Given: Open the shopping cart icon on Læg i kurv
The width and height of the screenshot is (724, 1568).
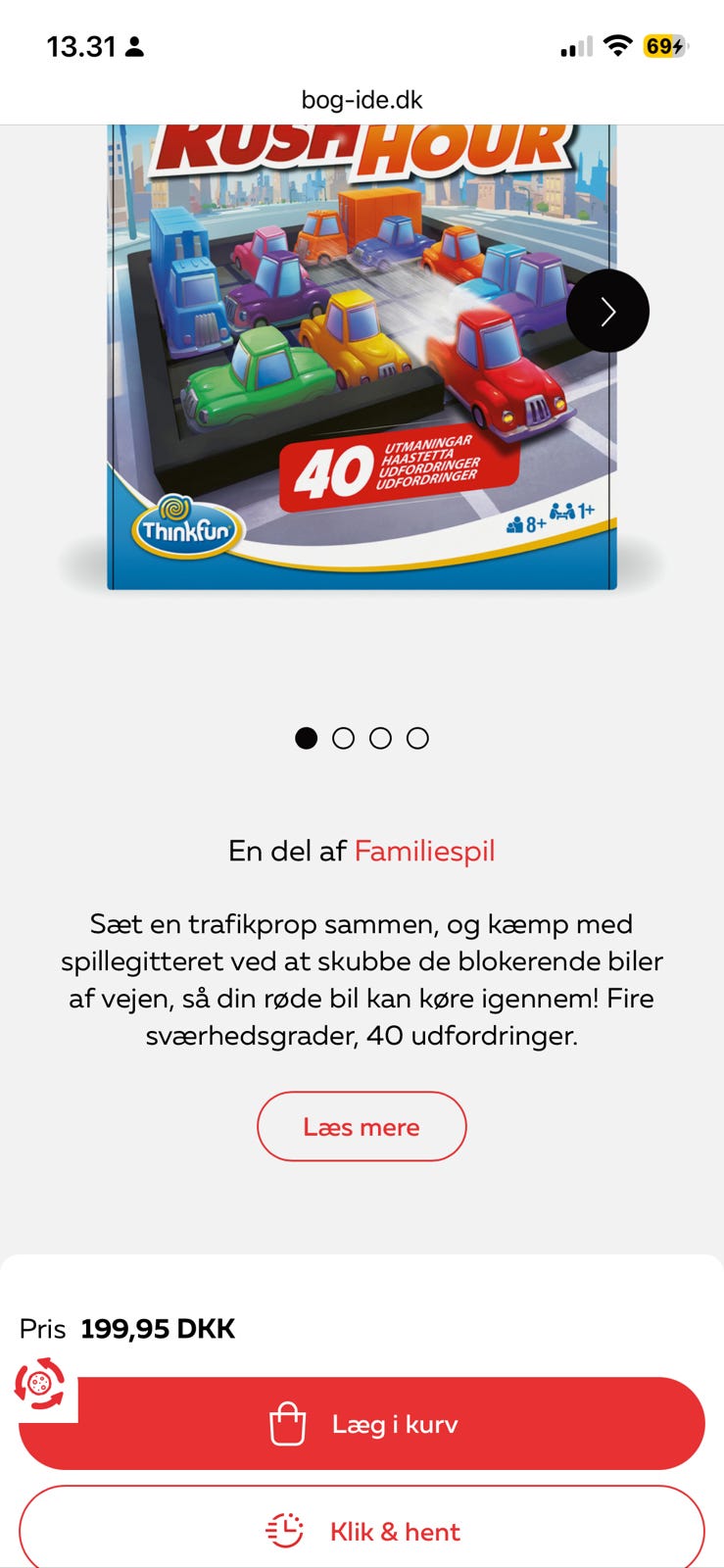Looking at the screenshot, I should click(286, 1424).
